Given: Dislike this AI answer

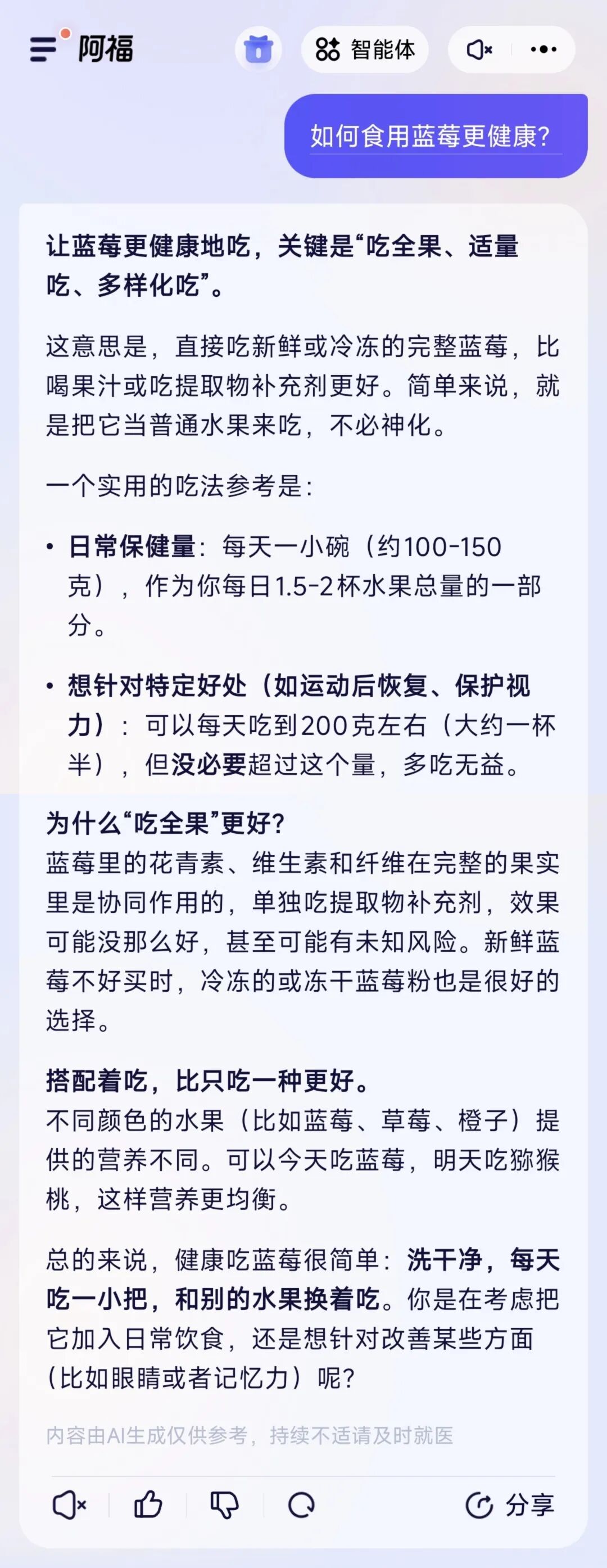Looking at the screenshot, I should [224, 1506].
